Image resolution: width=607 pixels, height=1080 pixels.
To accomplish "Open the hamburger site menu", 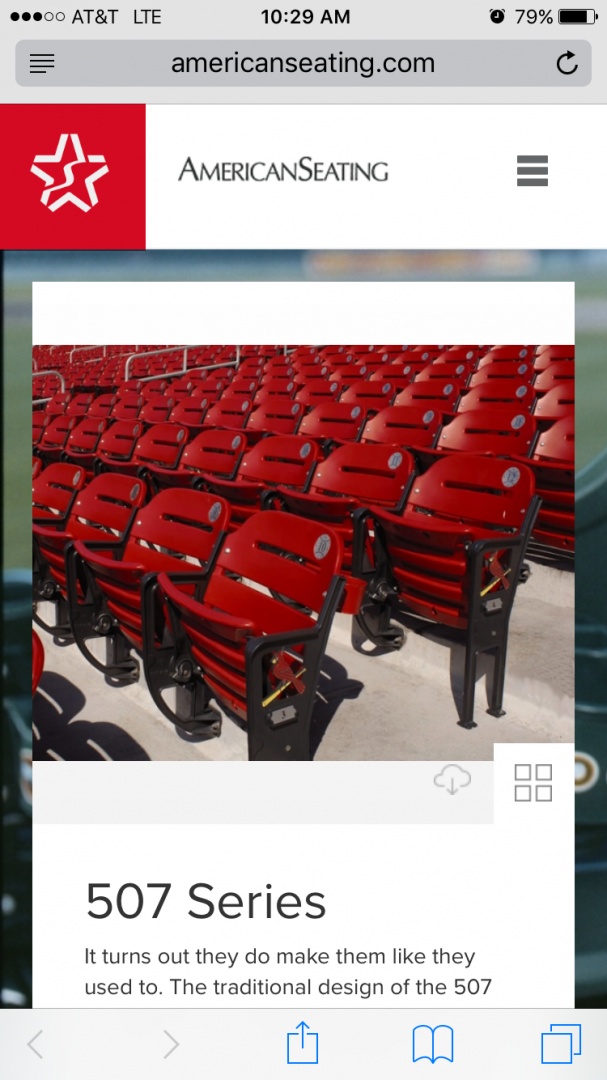I will click(x=532, y=171).
